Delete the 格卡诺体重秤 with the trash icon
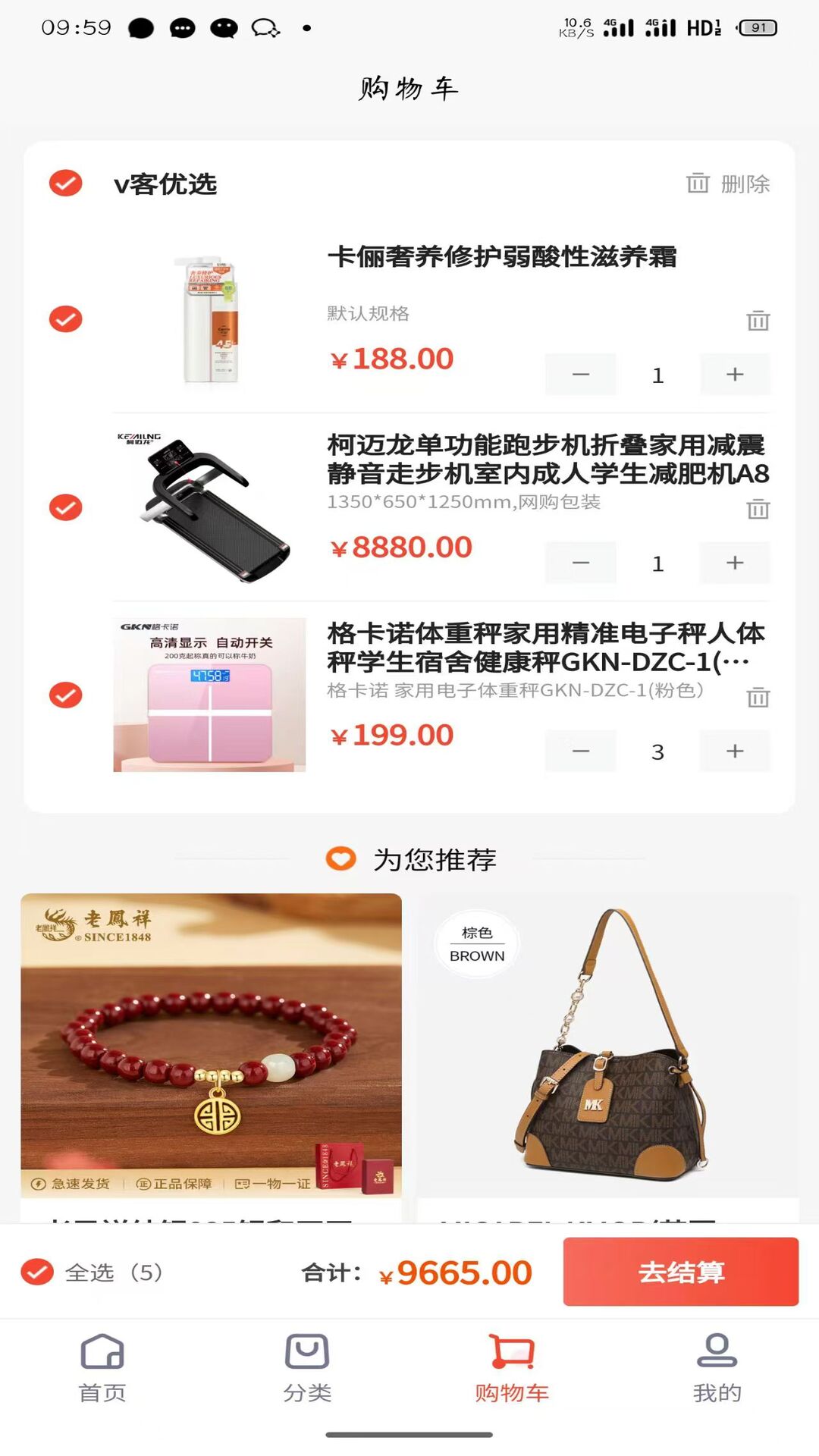This screenshot has width=819, height=1456. pyautogui.click(x=758, y=697)
